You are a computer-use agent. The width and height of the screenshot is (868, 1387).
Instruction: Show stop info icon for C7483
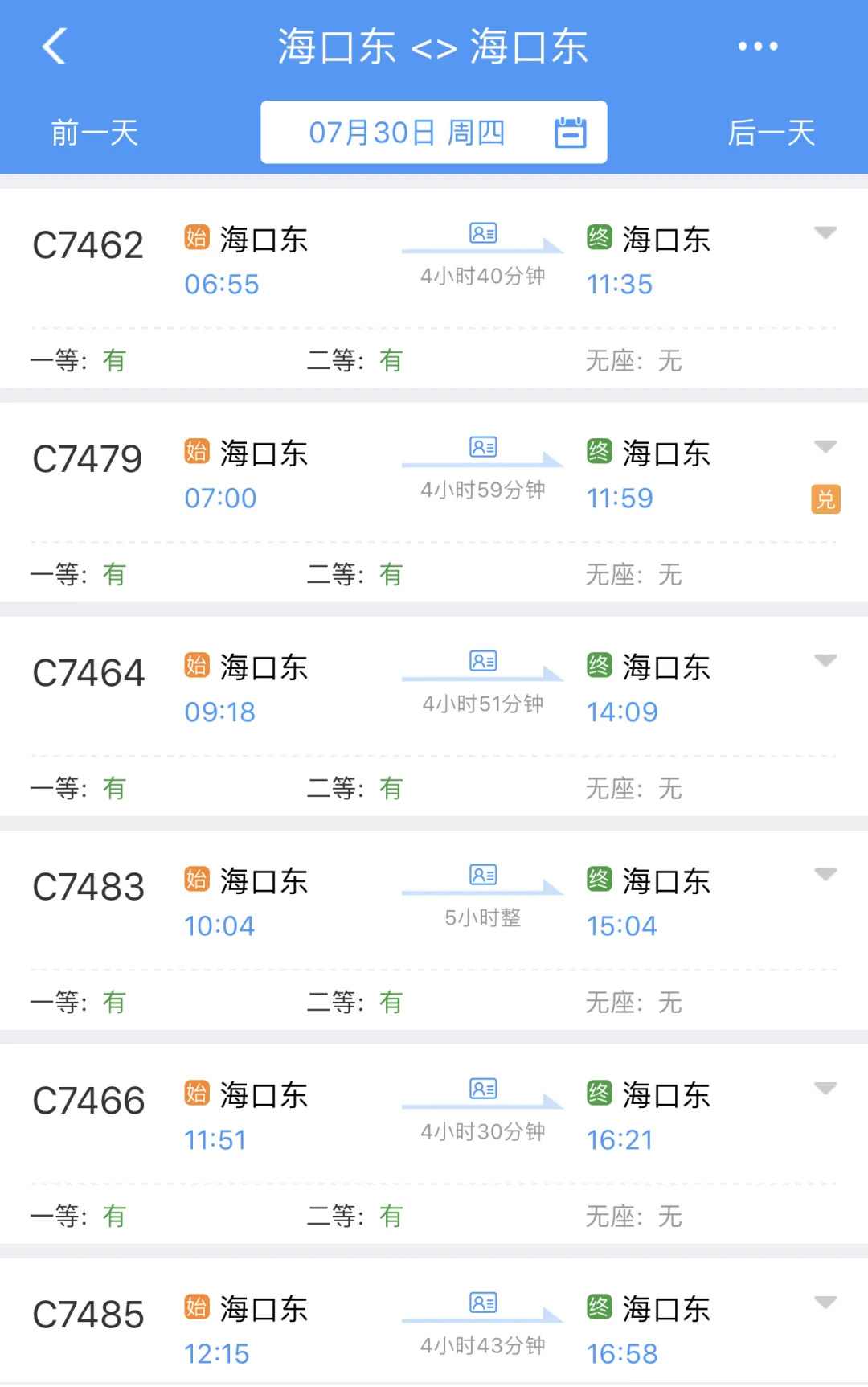(x=483, y=876)
